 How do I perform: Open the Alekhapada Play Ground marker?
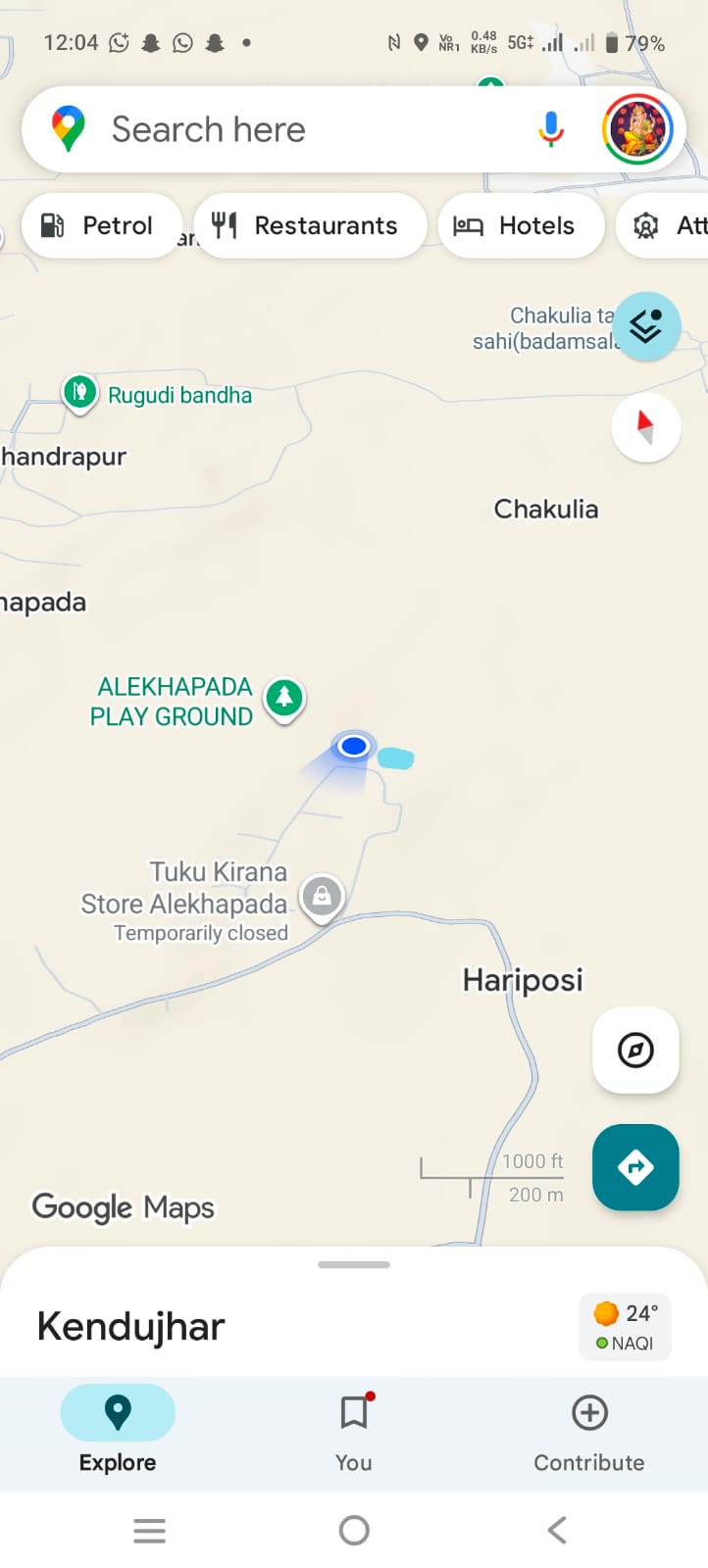284,699
